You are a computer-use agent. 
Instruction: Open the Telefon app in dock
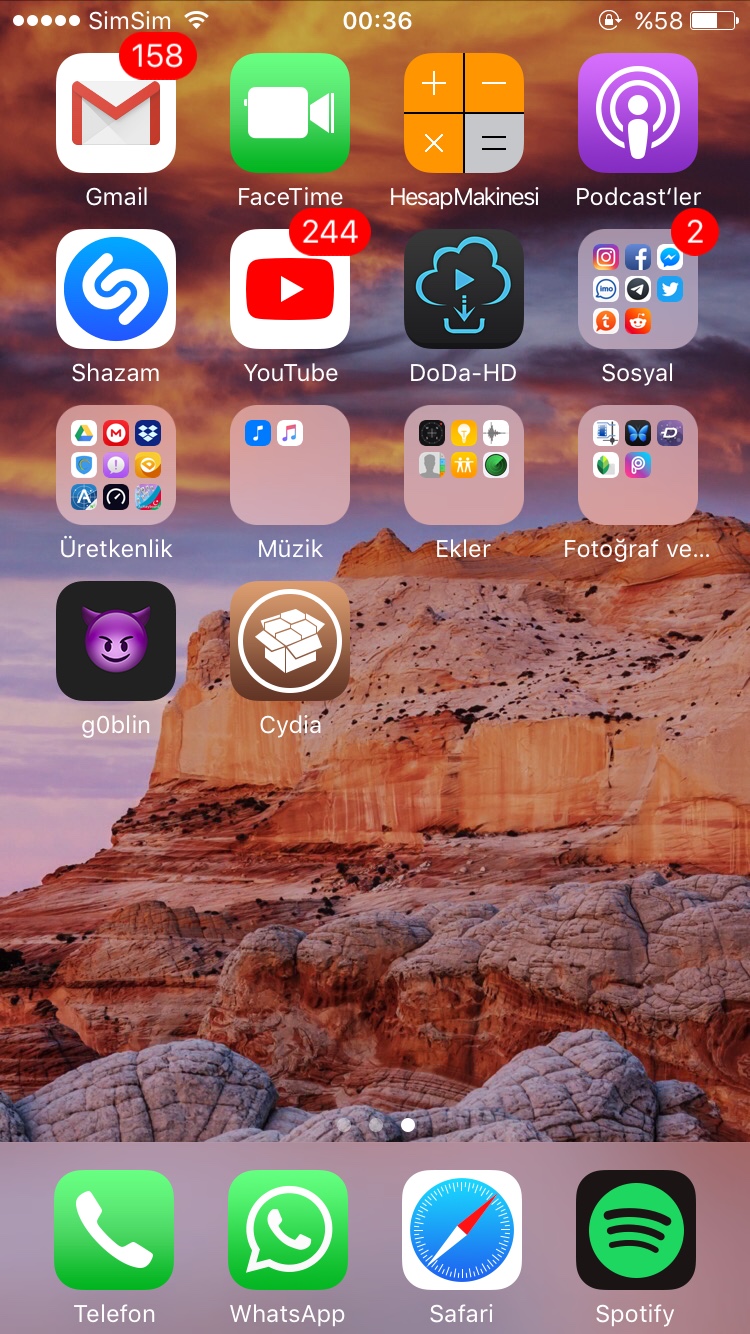point(114,1230)
